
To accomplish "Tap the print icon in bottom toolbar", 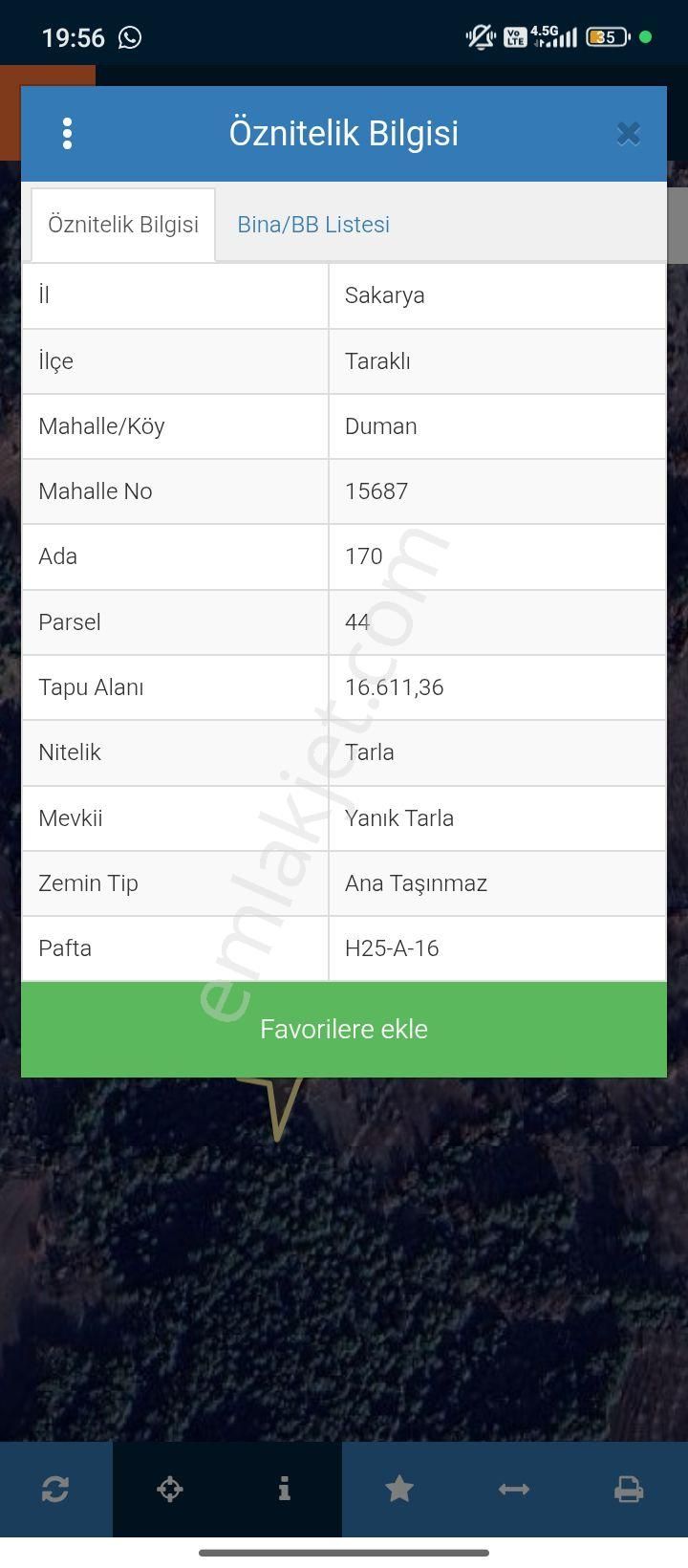I will (629, 1489).
